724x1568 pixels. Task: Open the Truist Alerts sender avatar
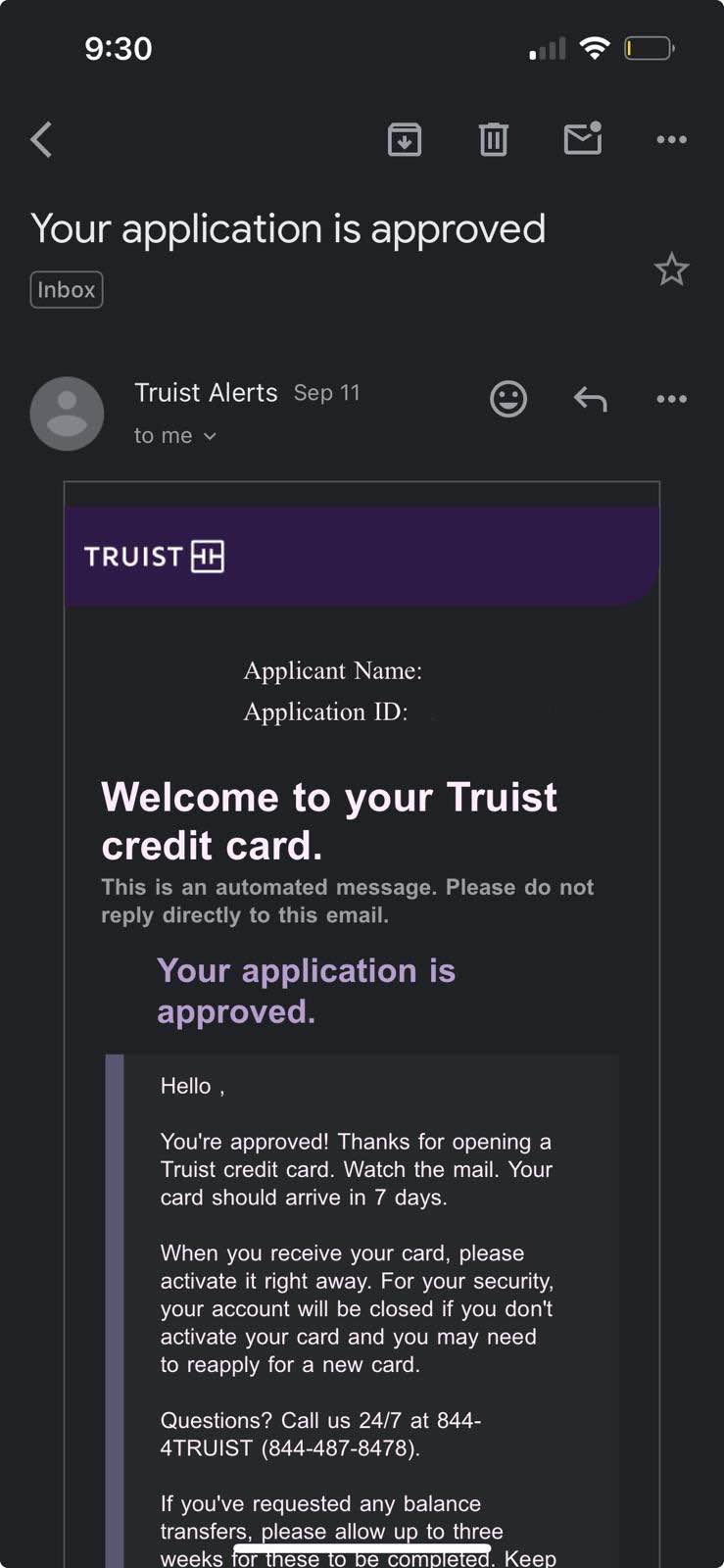tap(67, 414)
